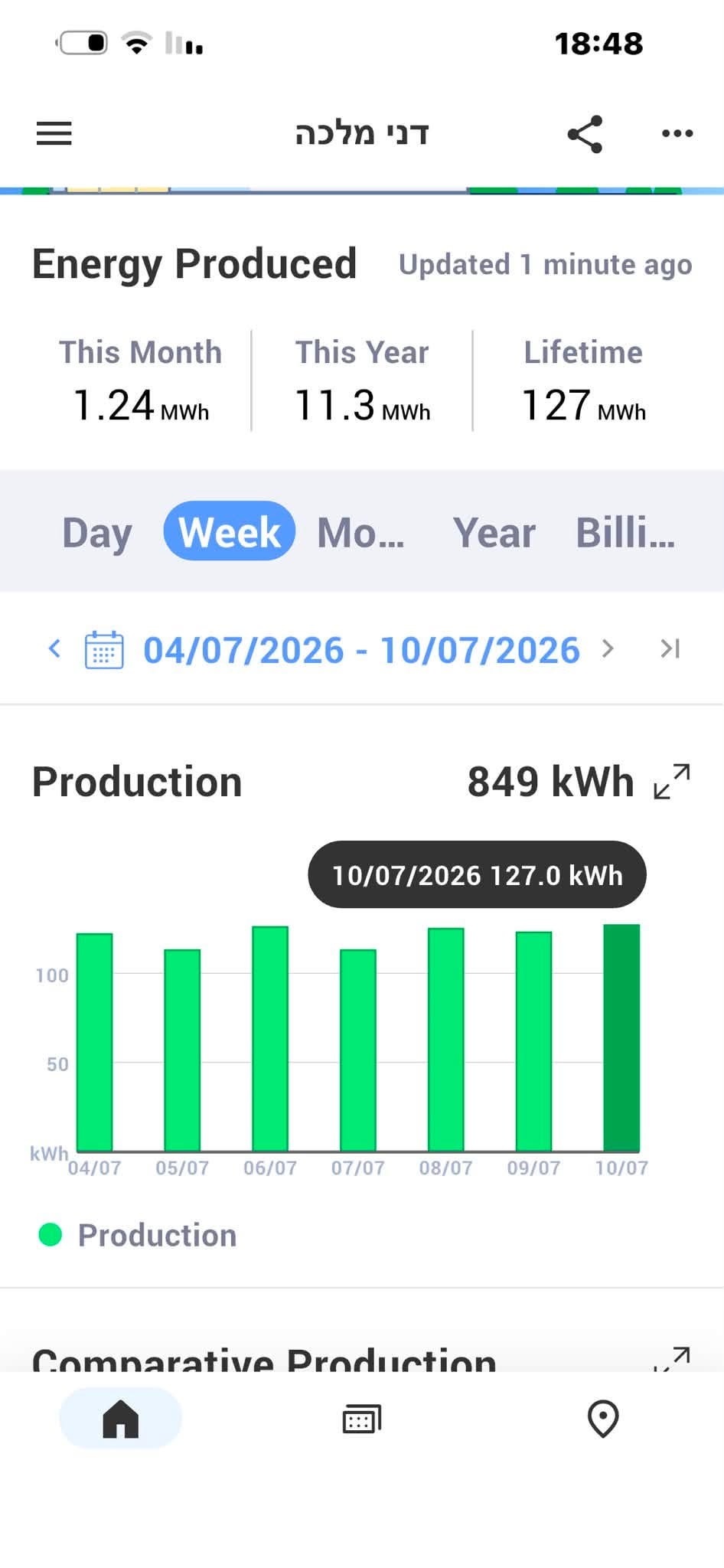Switch to the layout panel tab
Viewport: 724px width, 1568px height.
coord(361,1419)
